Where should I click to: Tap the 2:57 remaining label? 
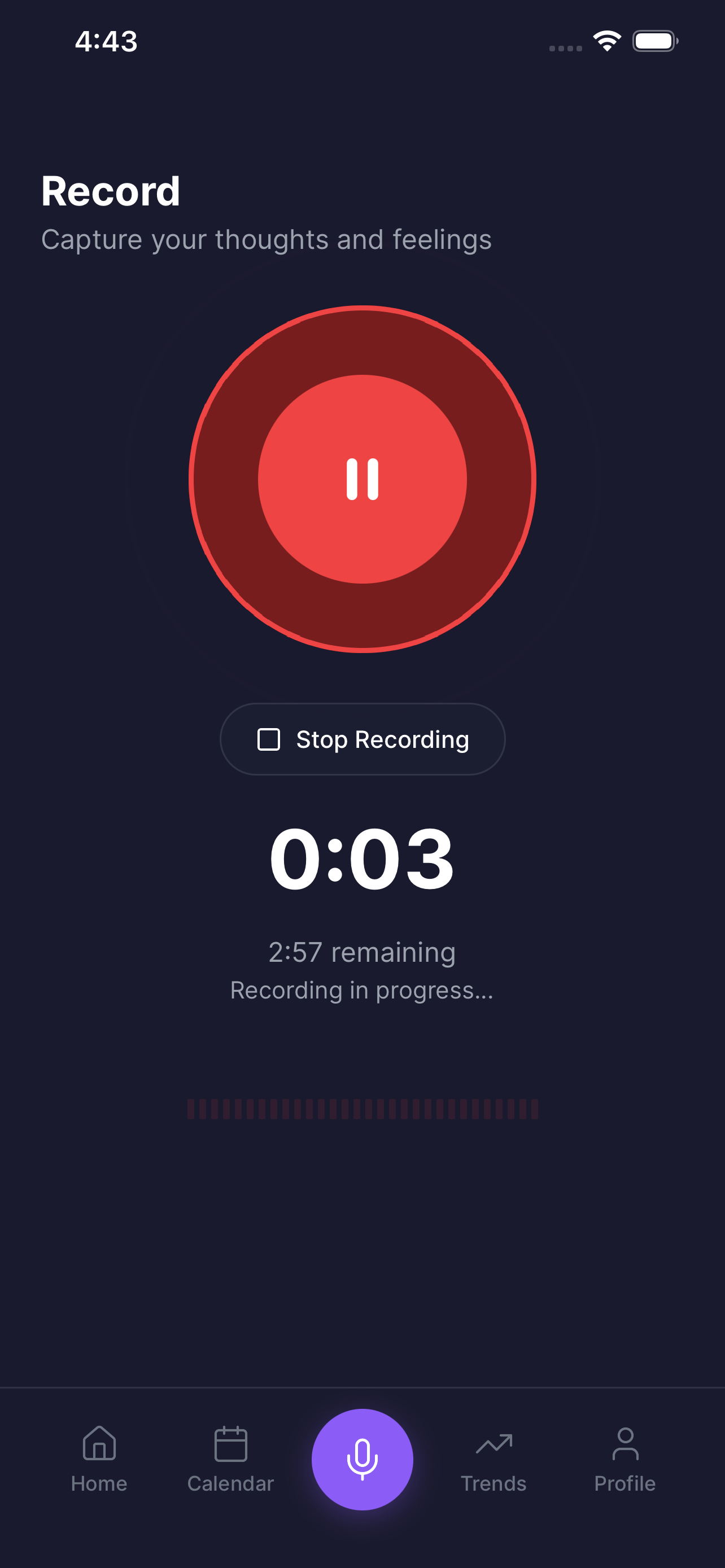[362, 952]
